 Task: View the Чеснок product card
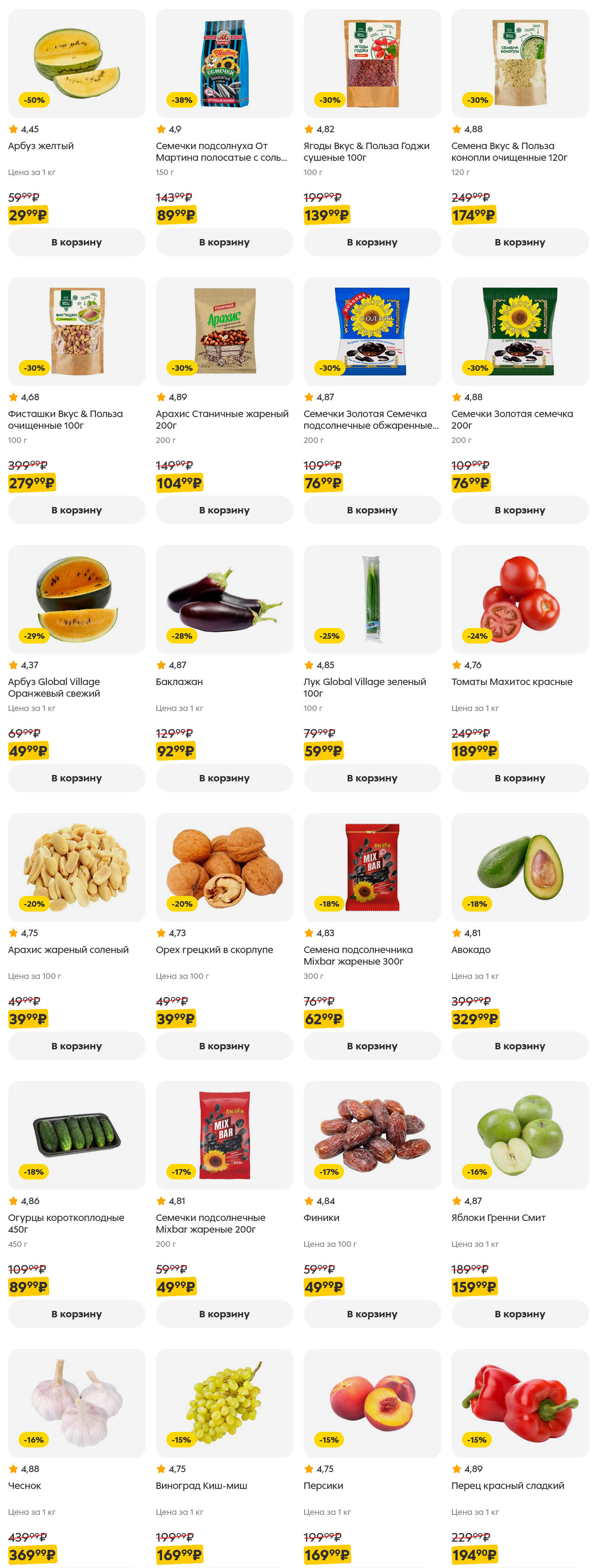pos(76,1403)
